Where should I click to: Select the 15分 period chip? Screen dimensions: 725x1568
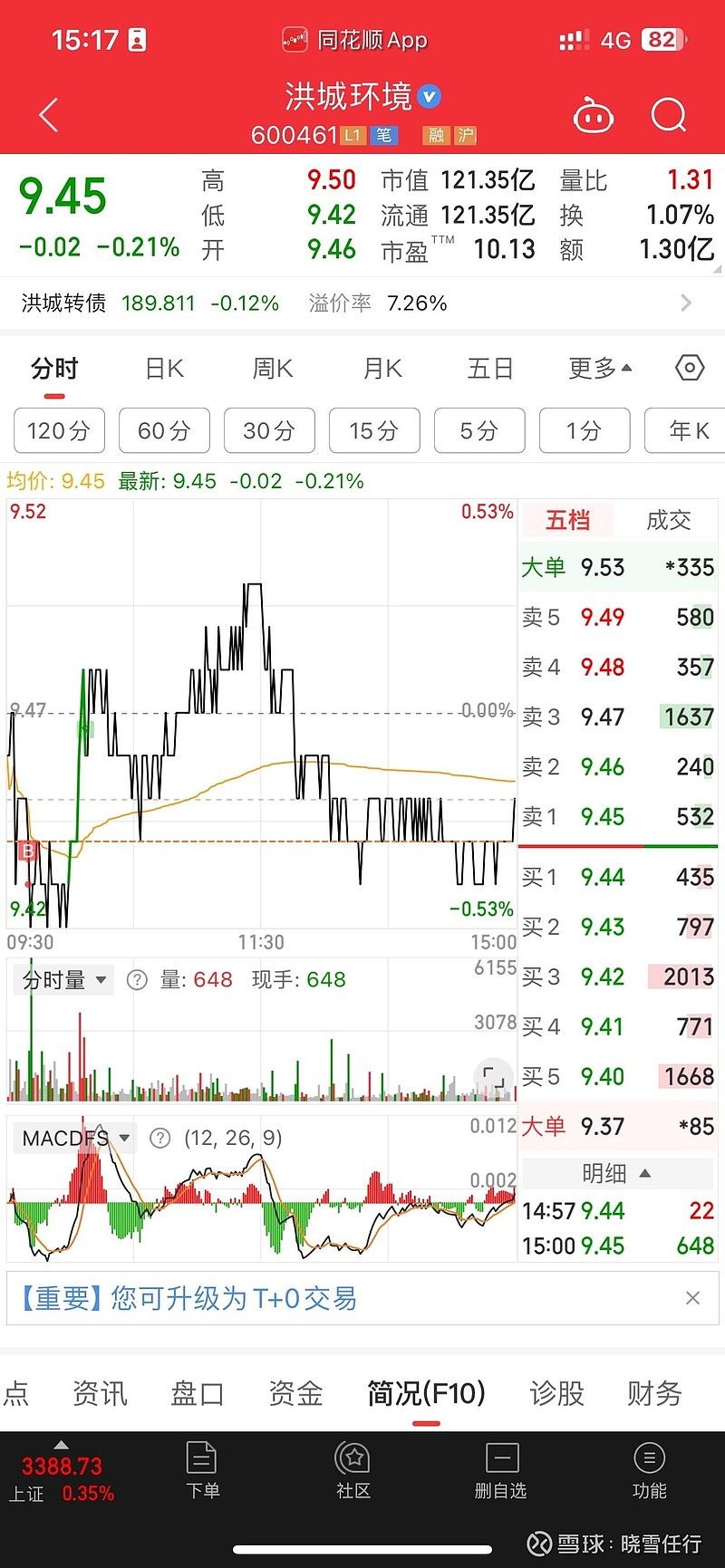[374, 430]
